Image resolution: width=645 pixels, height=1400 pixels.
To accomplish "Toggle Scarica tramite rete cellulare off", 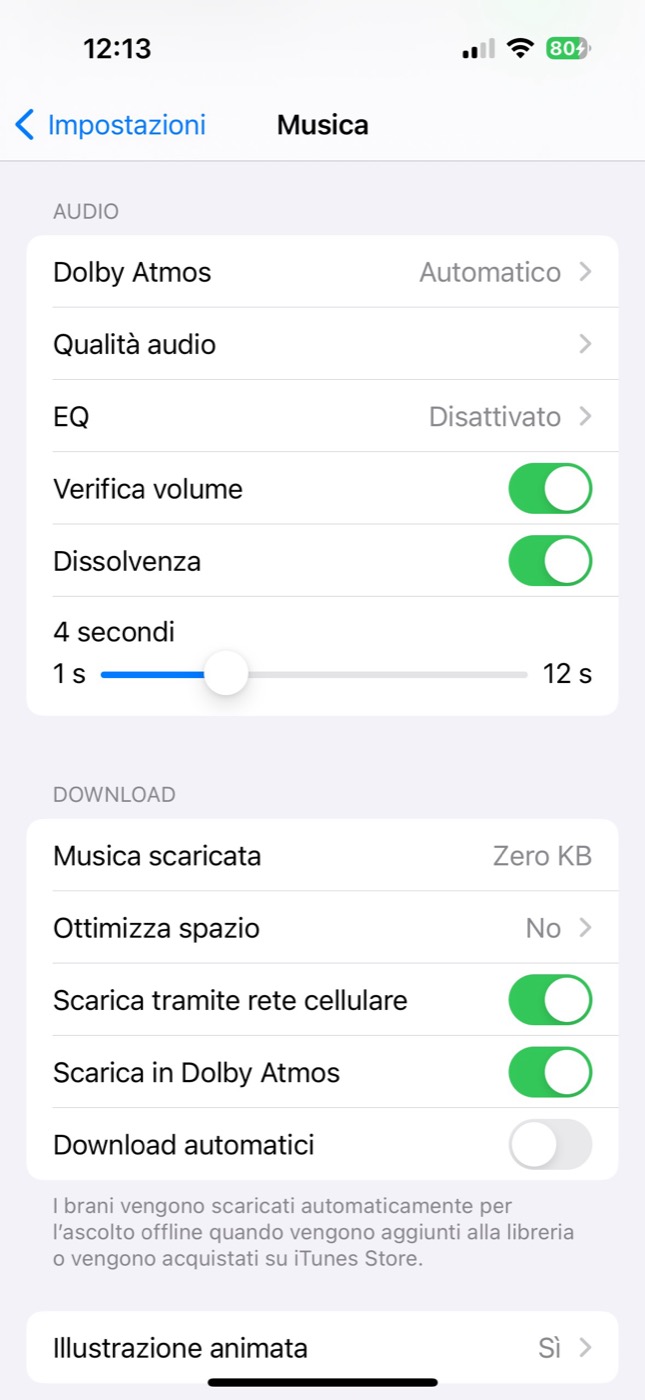I will tap(550, 1000).
